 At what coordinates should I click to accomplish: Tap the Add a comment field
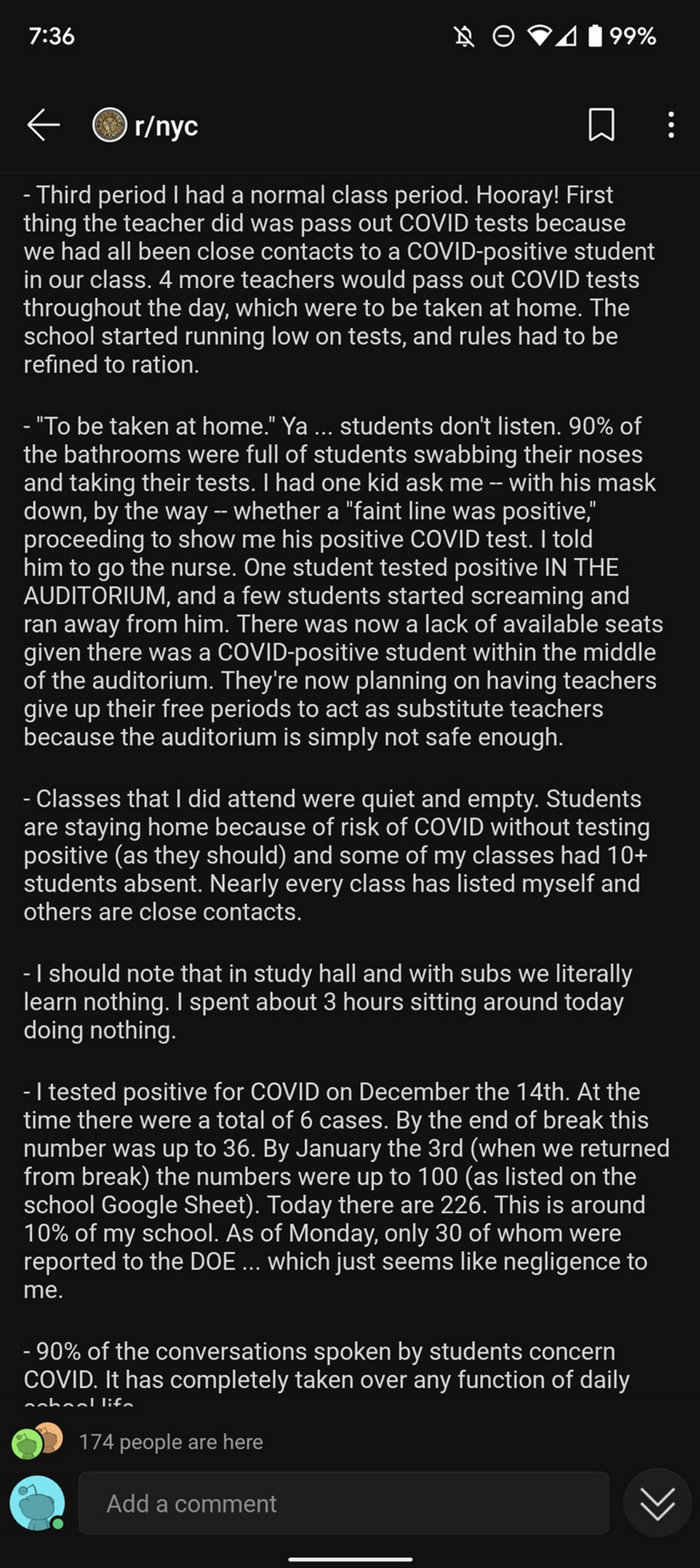coord(343,1503)
